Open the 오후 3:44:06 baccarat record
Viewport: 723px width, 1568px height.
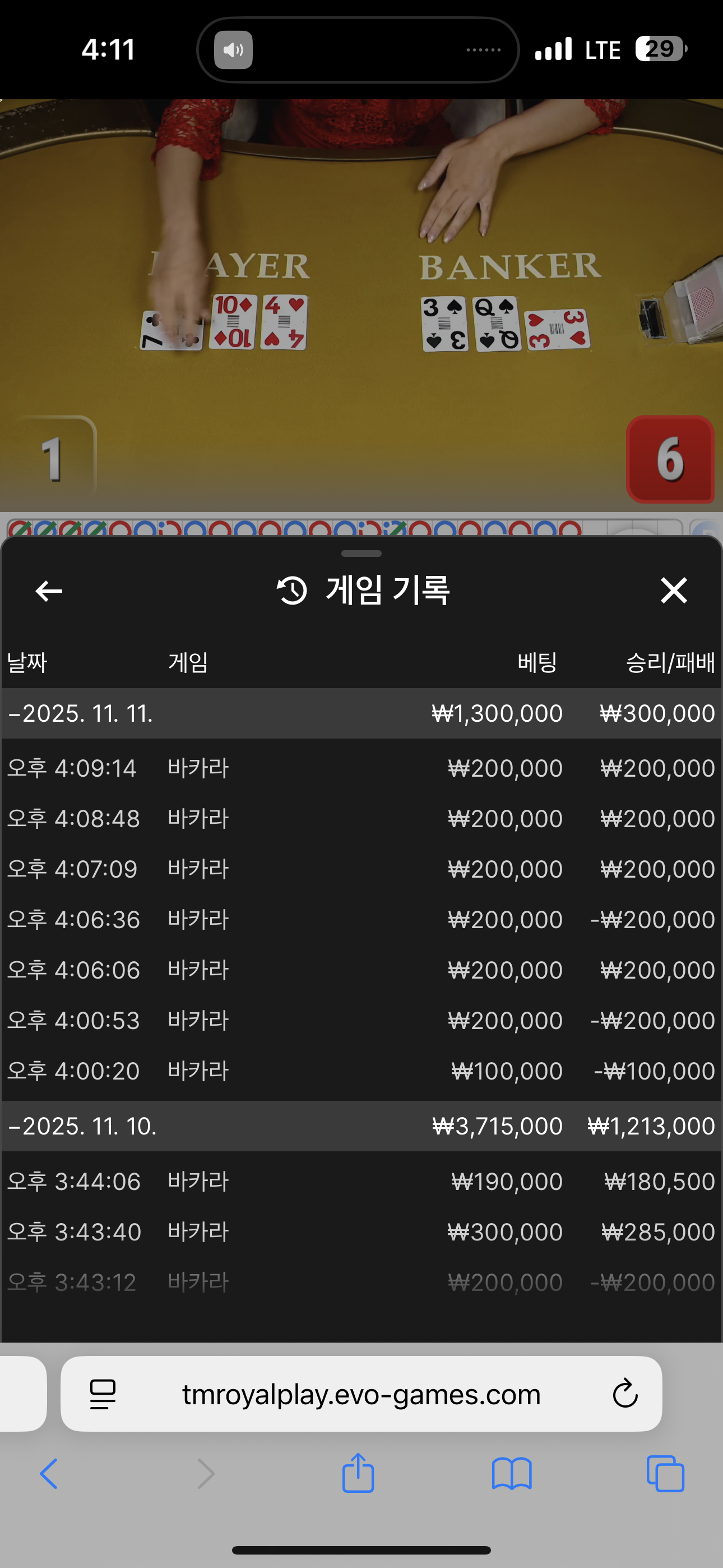360,1182
